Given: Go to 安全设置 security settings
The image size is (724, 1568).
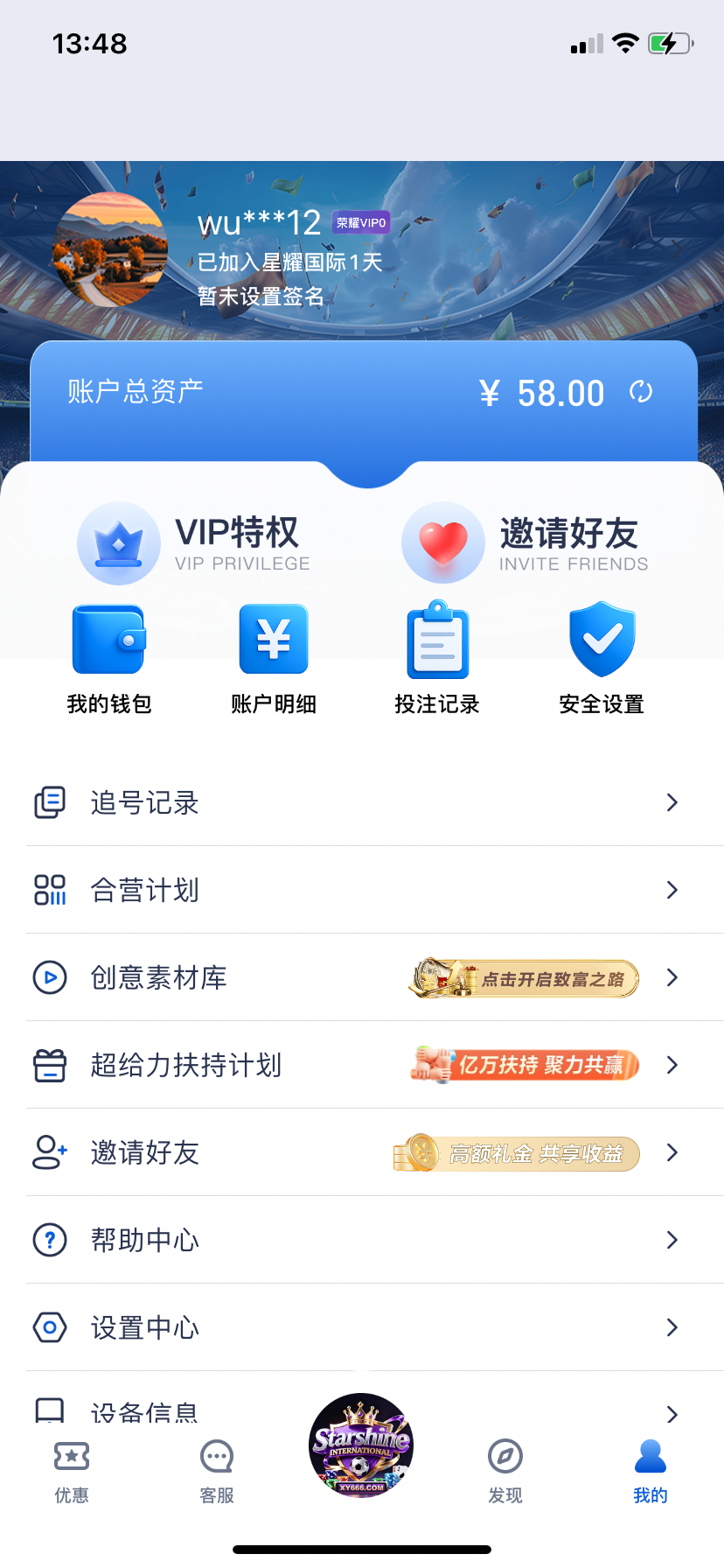Looking at the screenshot, I should tap(602, 658).
